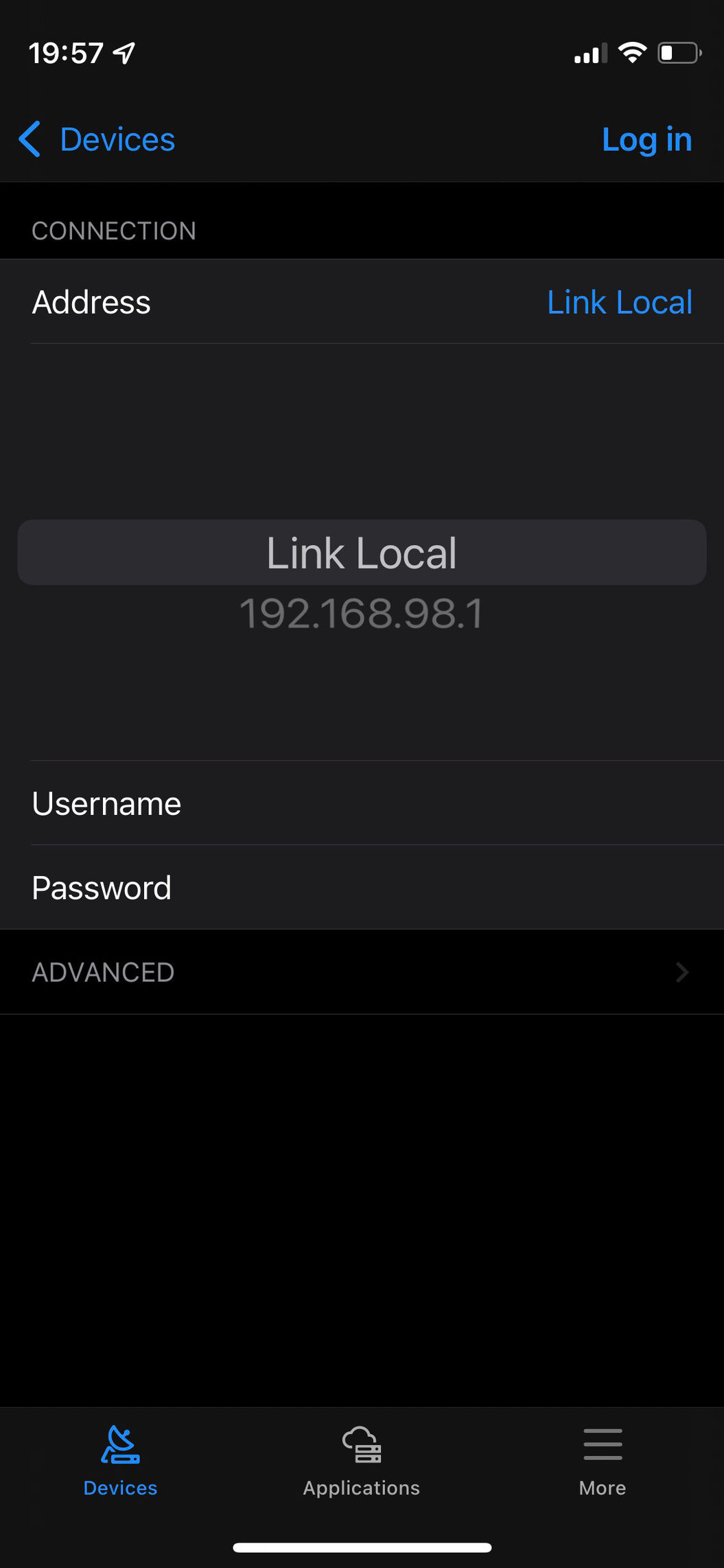Open the Address Link Local dropdown
The image size is (724, 1568).
click(x=619, y=302)
